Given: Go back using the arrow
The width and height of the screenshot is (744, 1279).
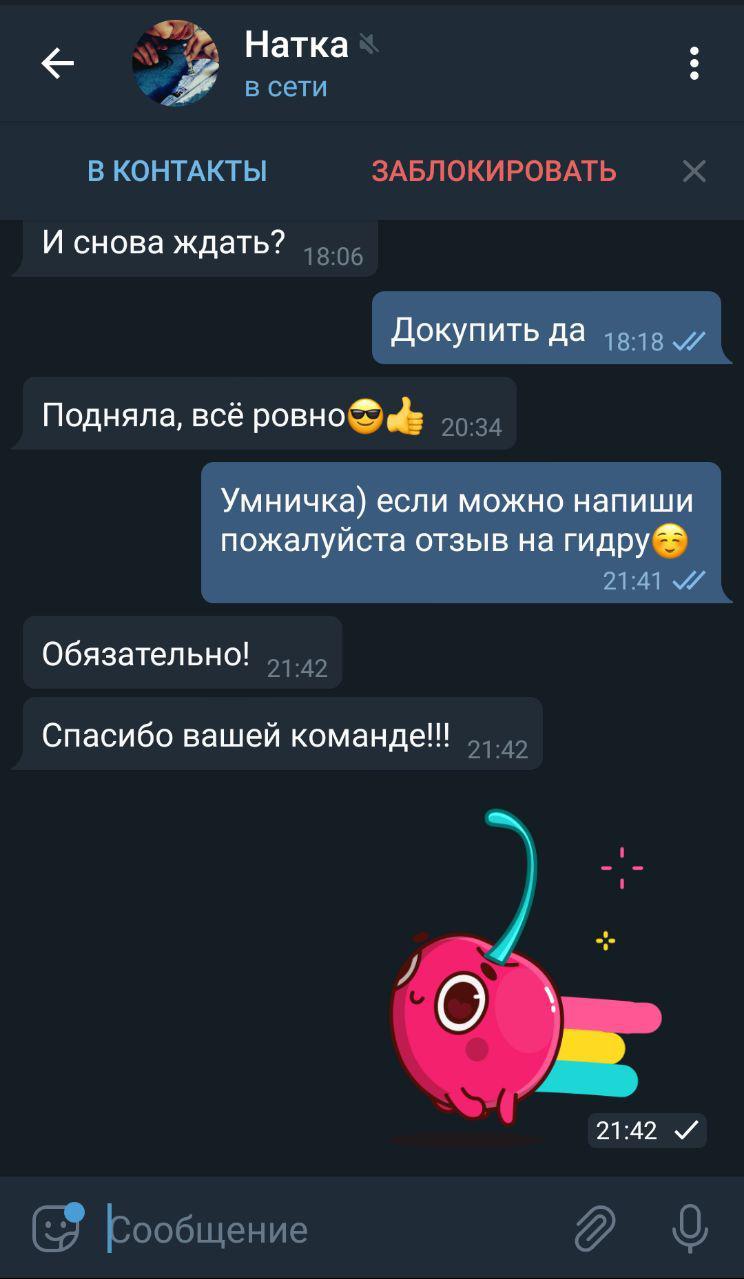Looking at the screenshot, I should coord(57,64).
